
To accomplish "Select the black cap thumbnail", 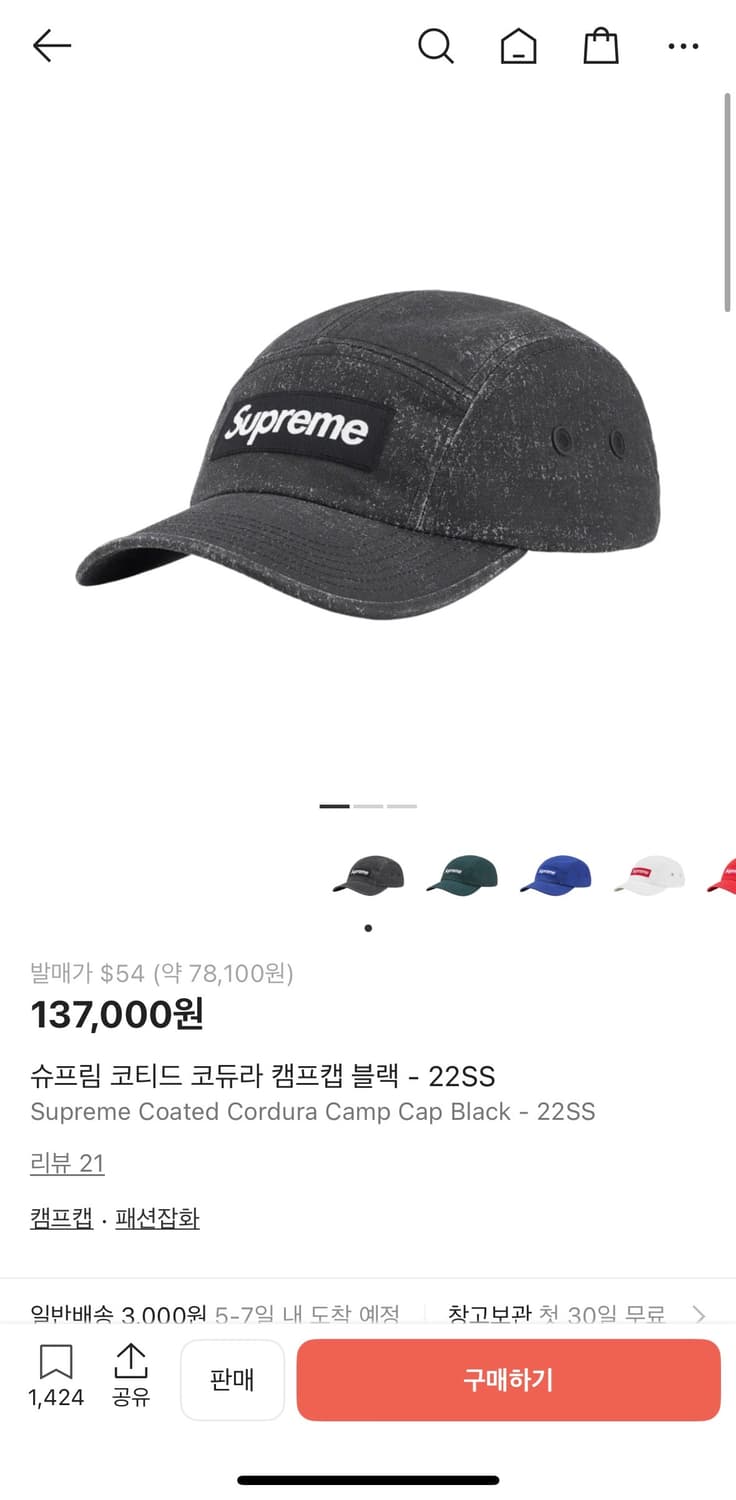I will [x=368, y=872].
